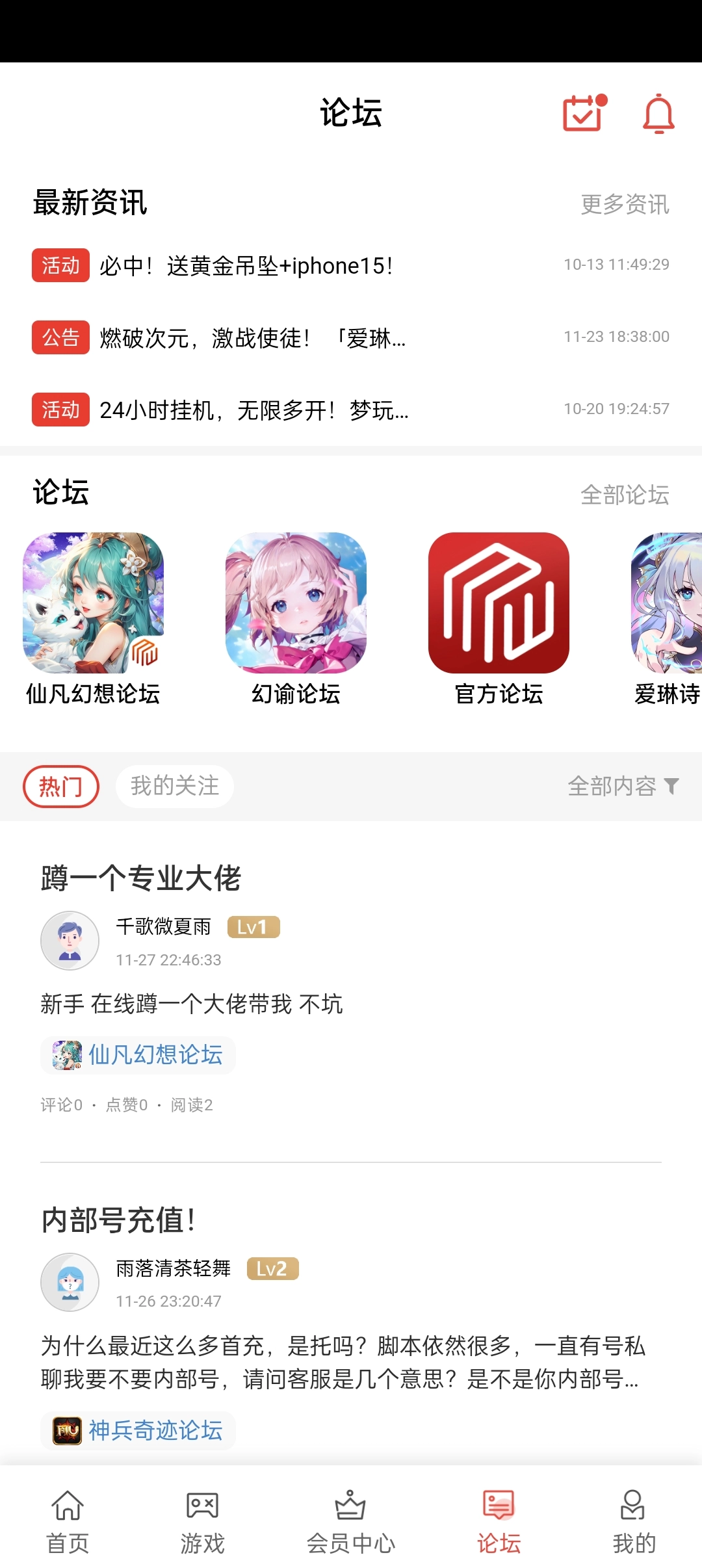Switch to 我的关注 filter
This screenshot has height=1568, width=702.
click(174, 786)
